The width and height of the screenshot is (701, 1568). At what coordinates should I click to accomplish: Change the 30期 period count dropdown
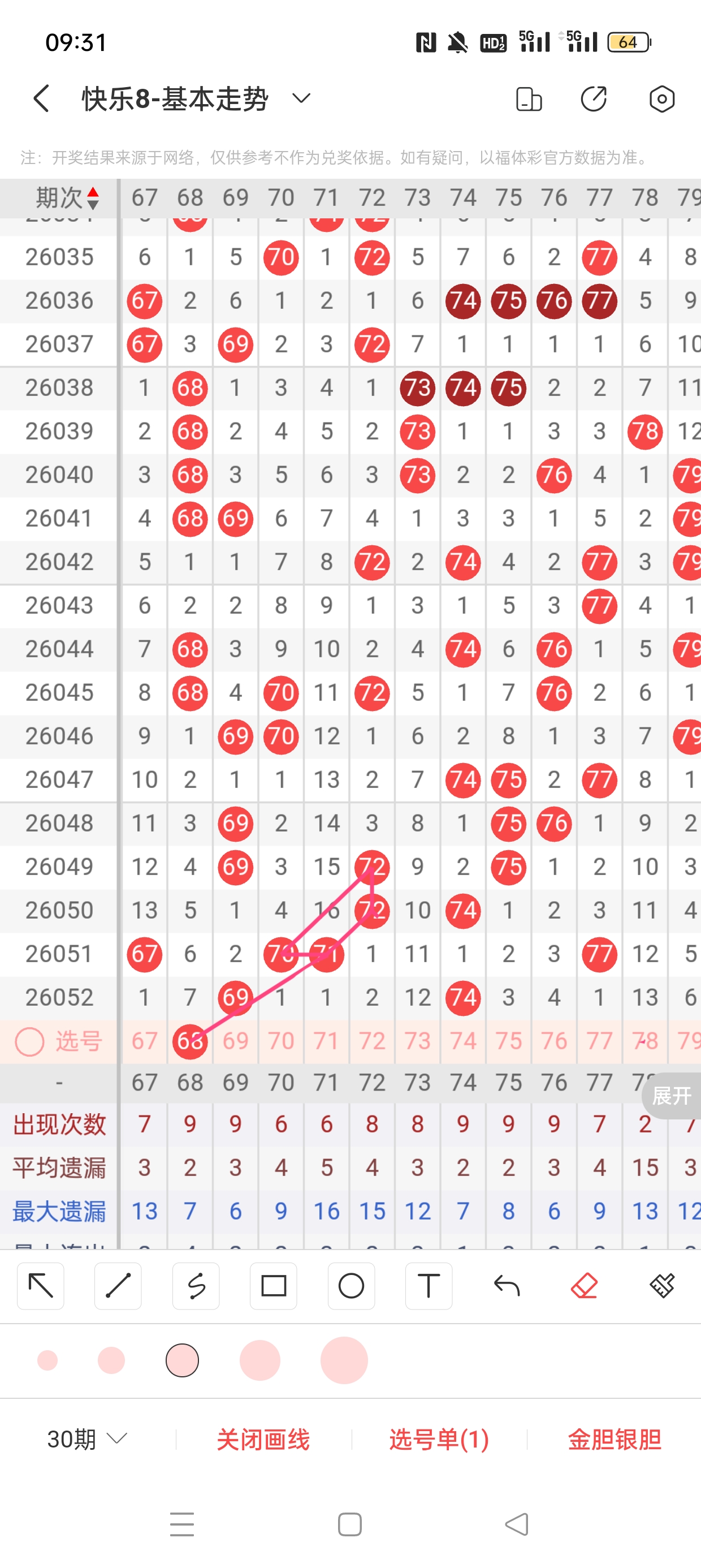(87, 1439)
